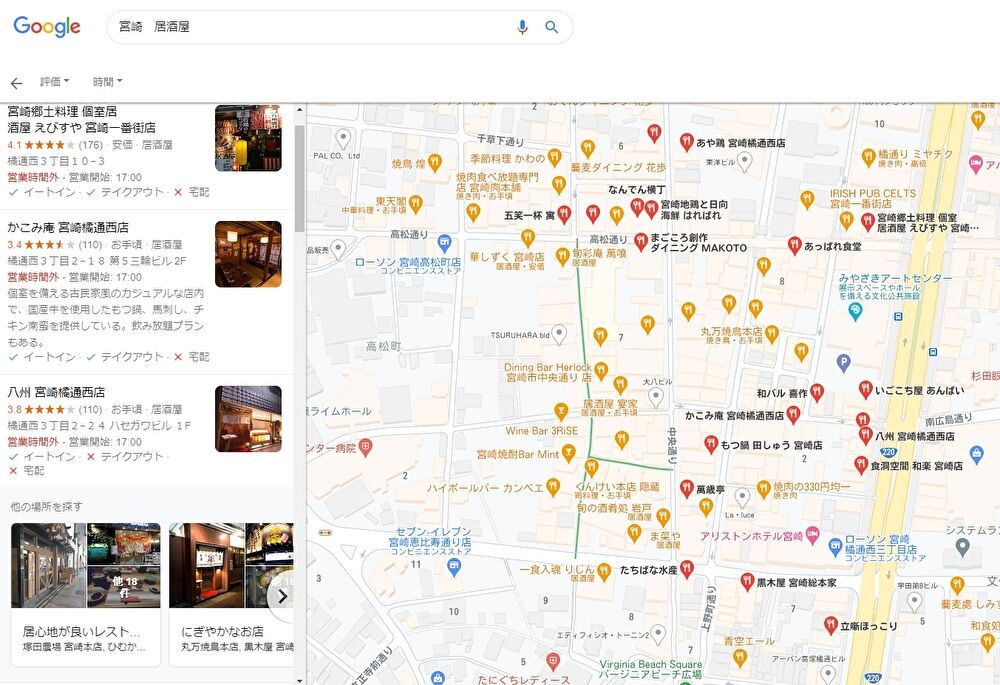Start voice search with the microphone

[x=522, y=27]
